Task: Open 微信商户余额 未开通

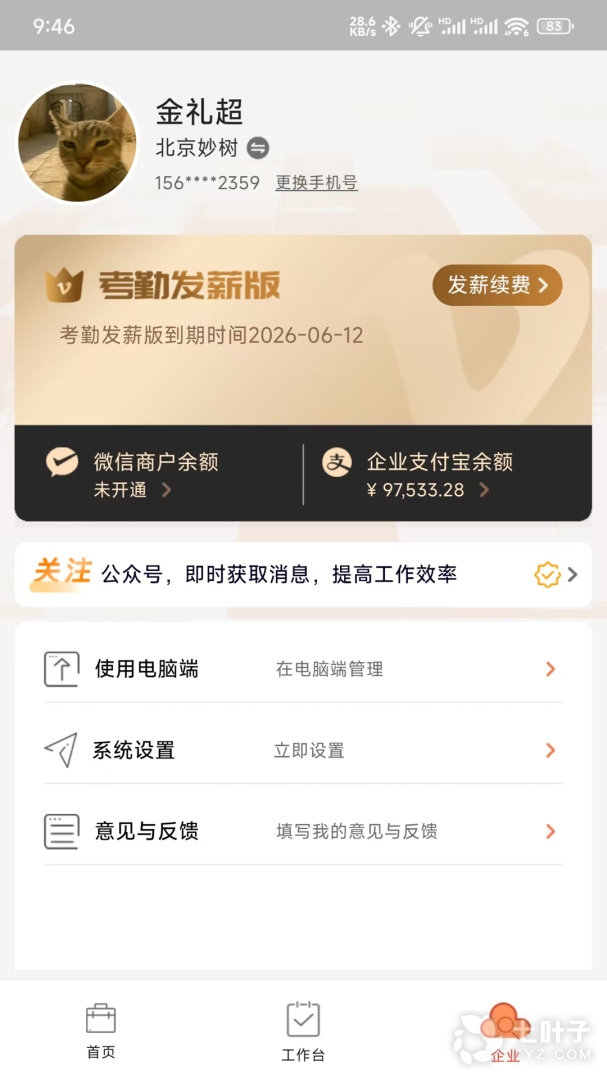Action: pyautogui.click(x=133, y=474)
